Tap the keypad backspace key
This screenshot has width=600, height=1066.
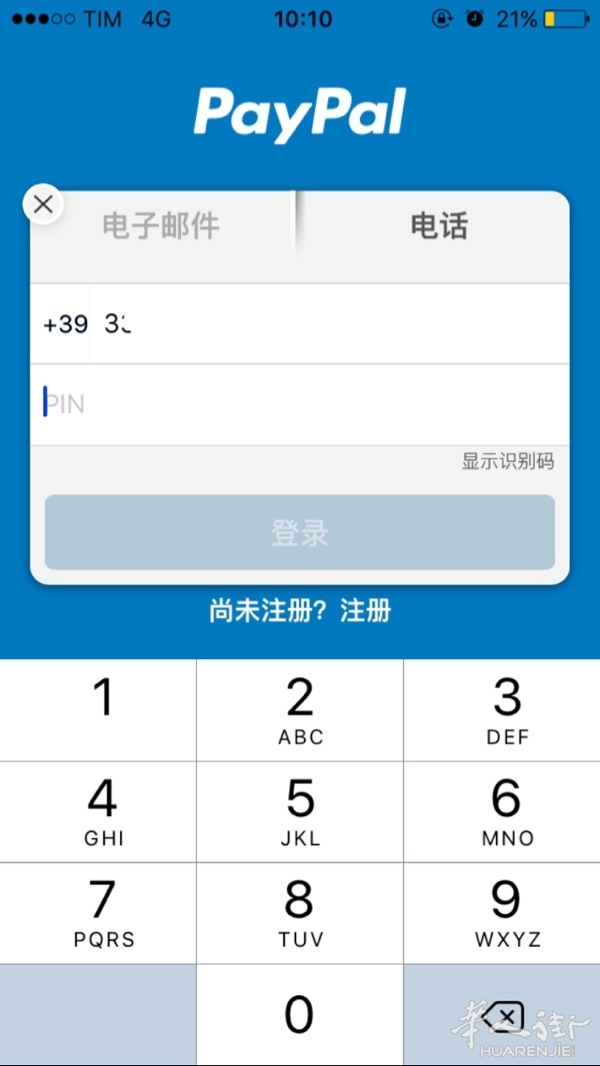pos(502,1016)
